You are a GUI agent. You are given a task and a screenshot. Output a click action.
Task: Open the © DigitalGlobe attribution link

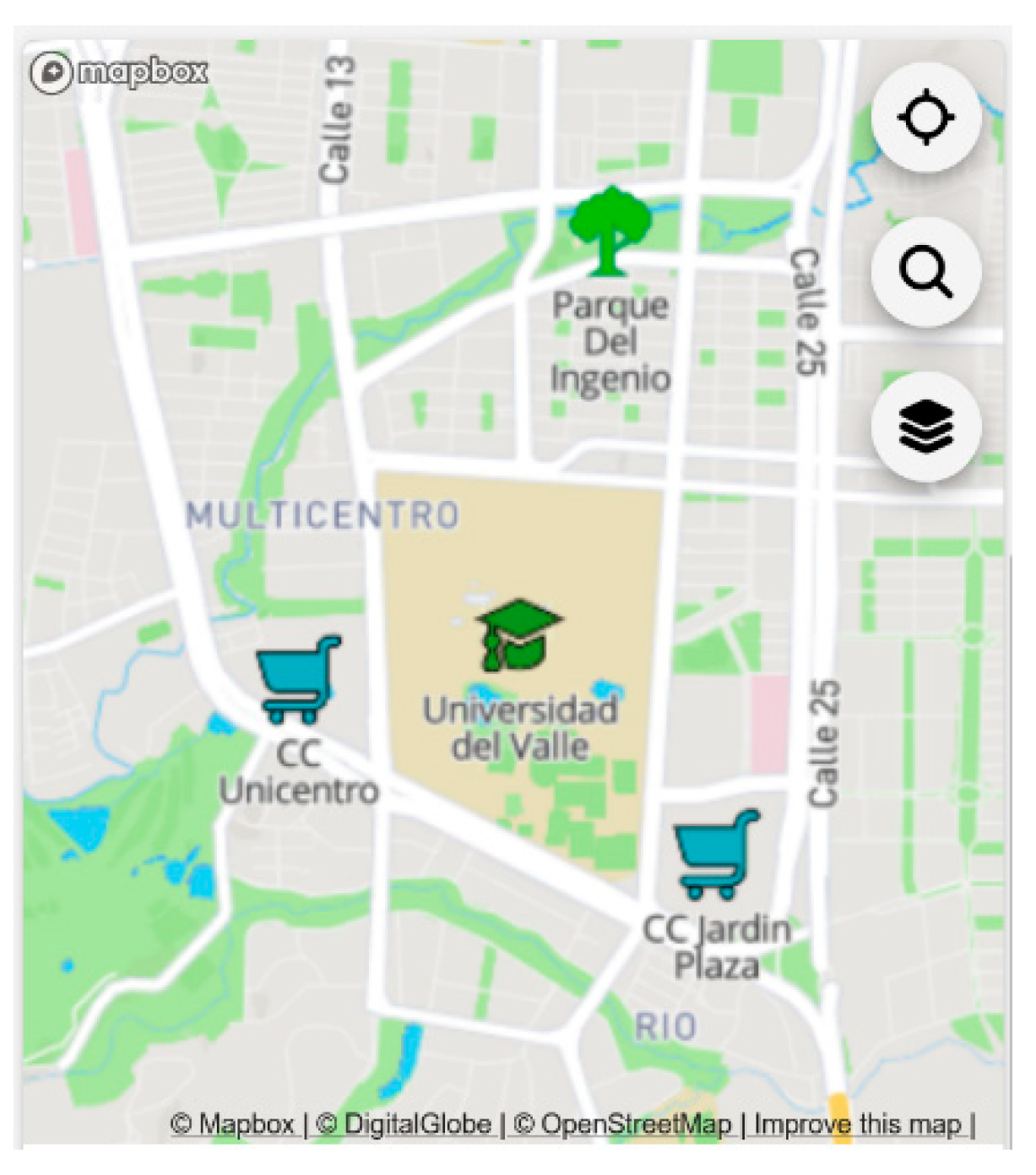(404, 1124)
